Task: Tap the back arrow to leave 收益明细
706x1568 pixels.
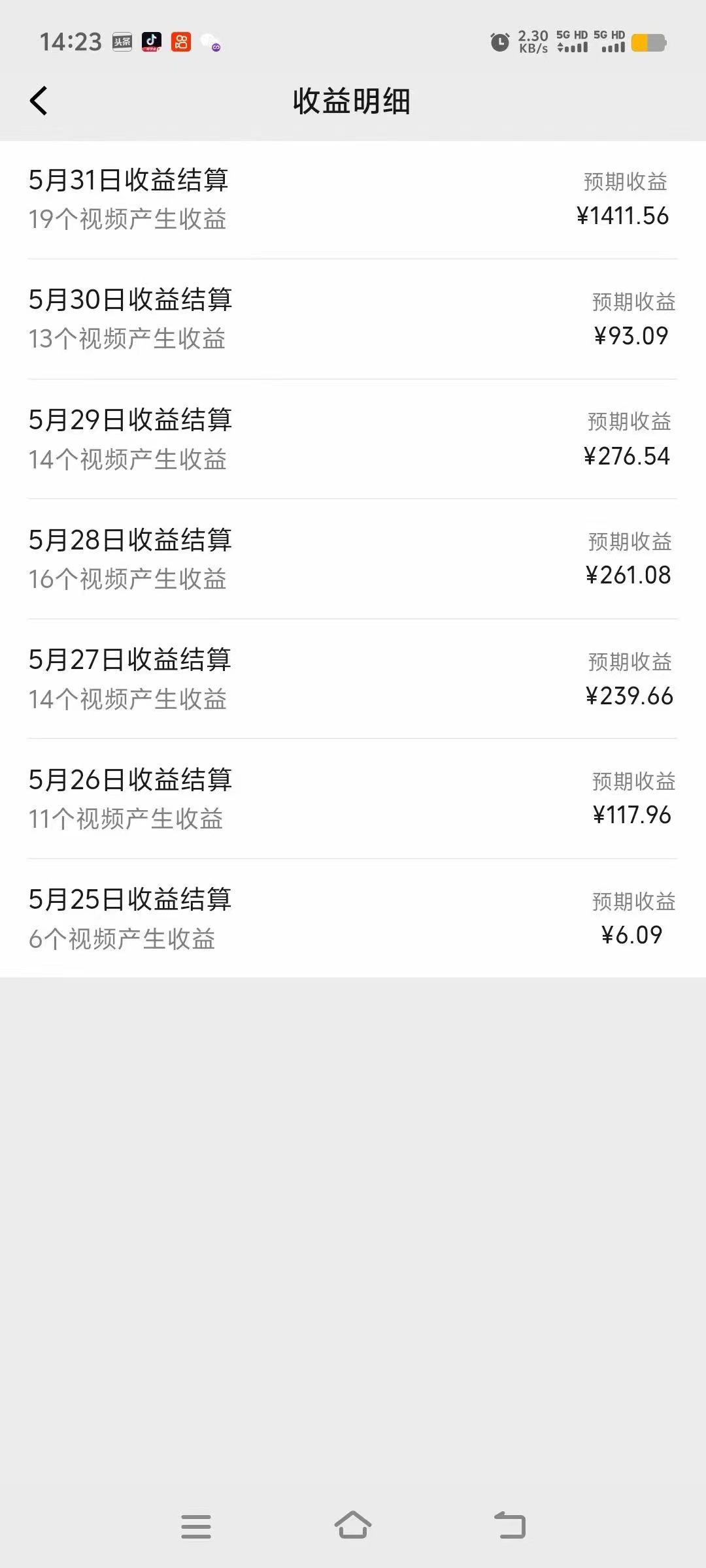Action: coord(39,101)
